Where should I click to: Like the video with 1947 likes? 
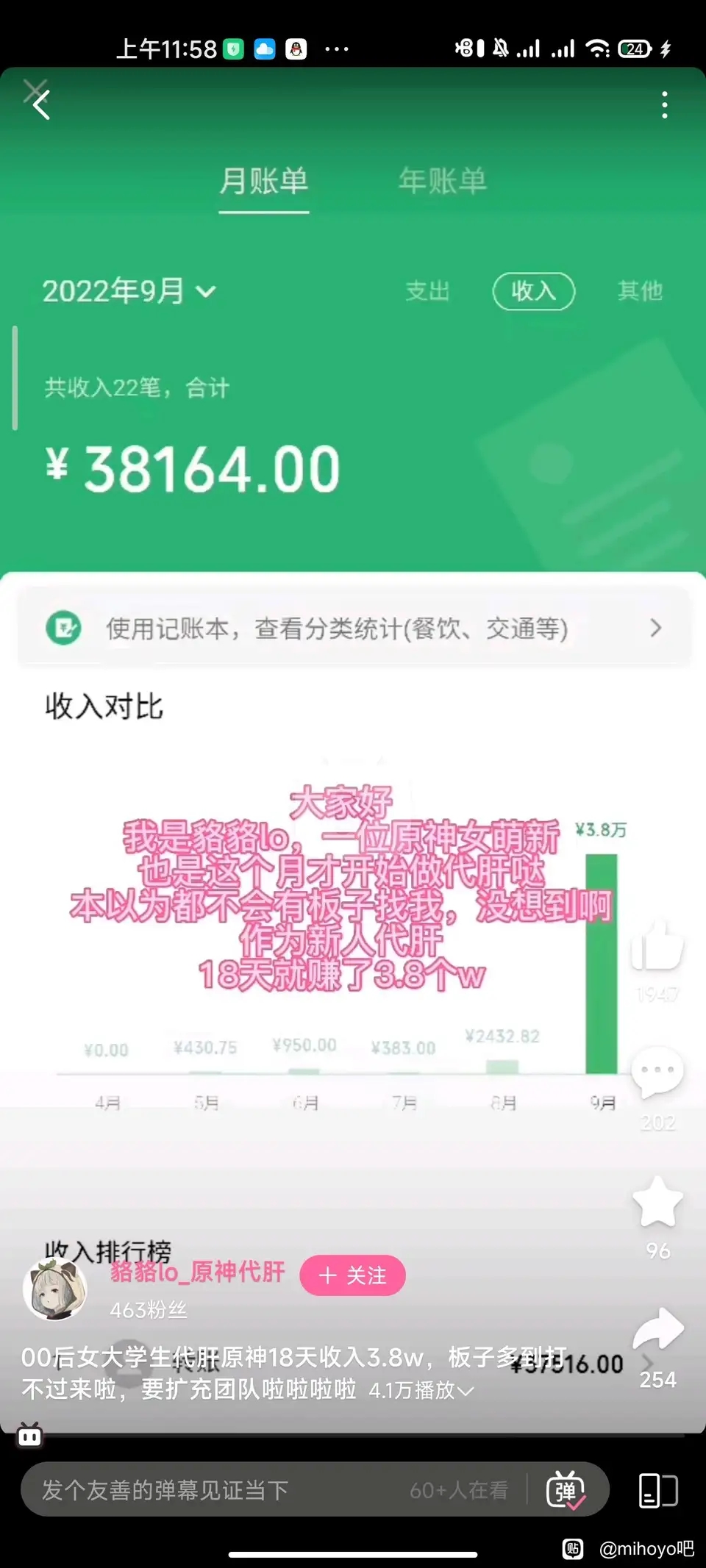click(x=657, y=948)
